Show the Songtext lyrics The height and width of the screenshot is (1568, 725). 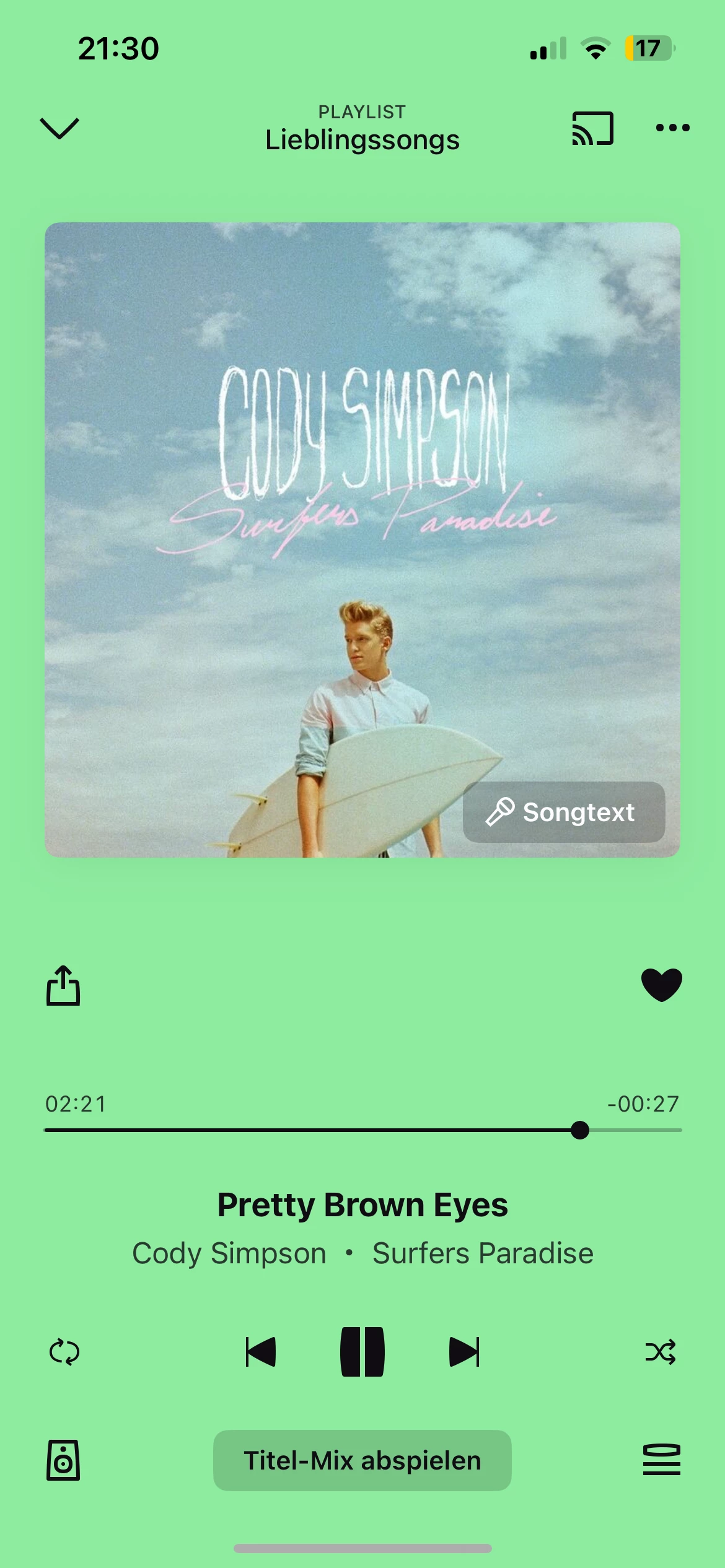tap(564, 812)
